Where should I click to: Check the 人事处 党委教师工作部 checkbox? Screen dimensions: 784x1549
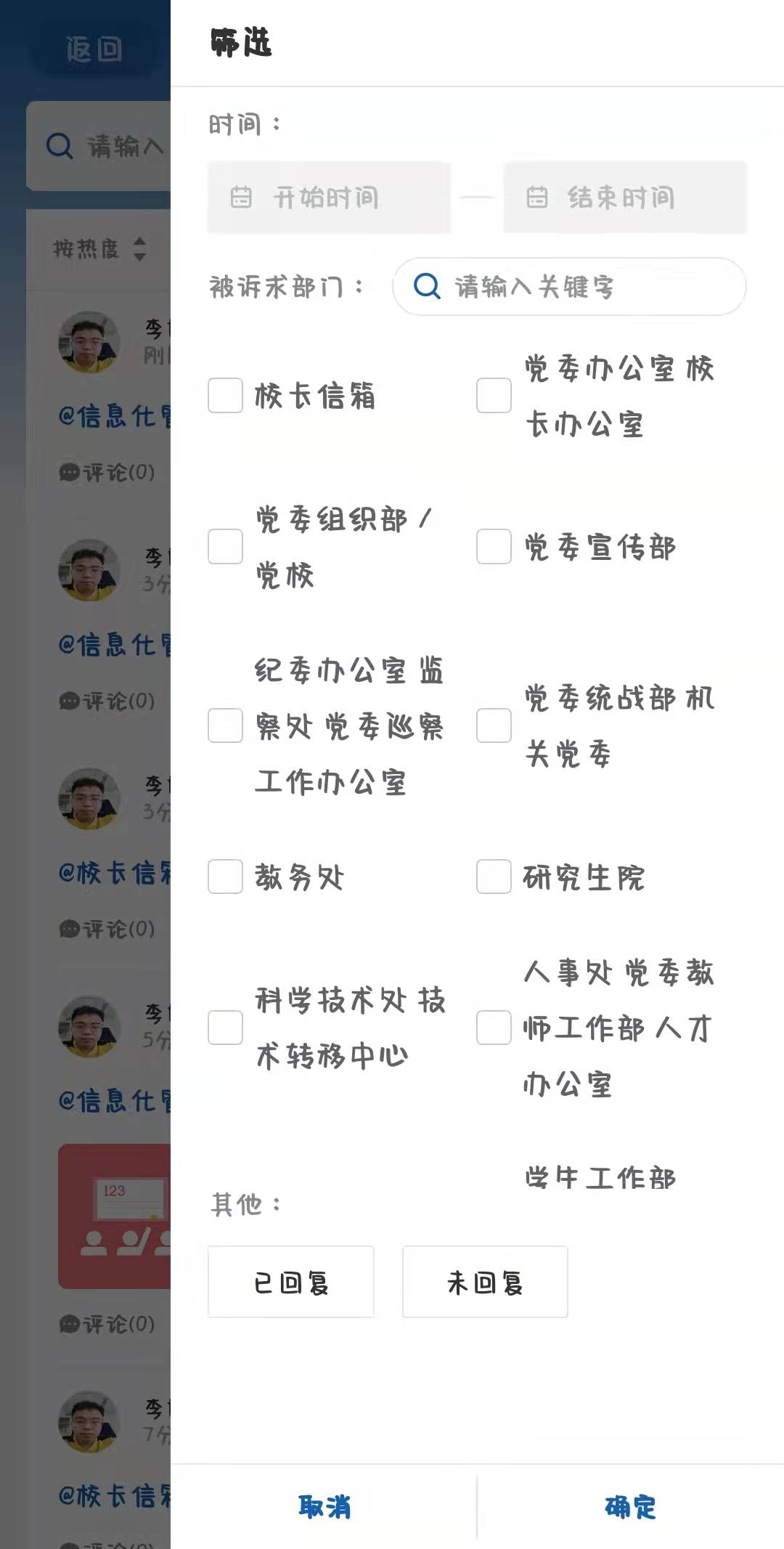pyautogui.click(x=494, y=1028)
